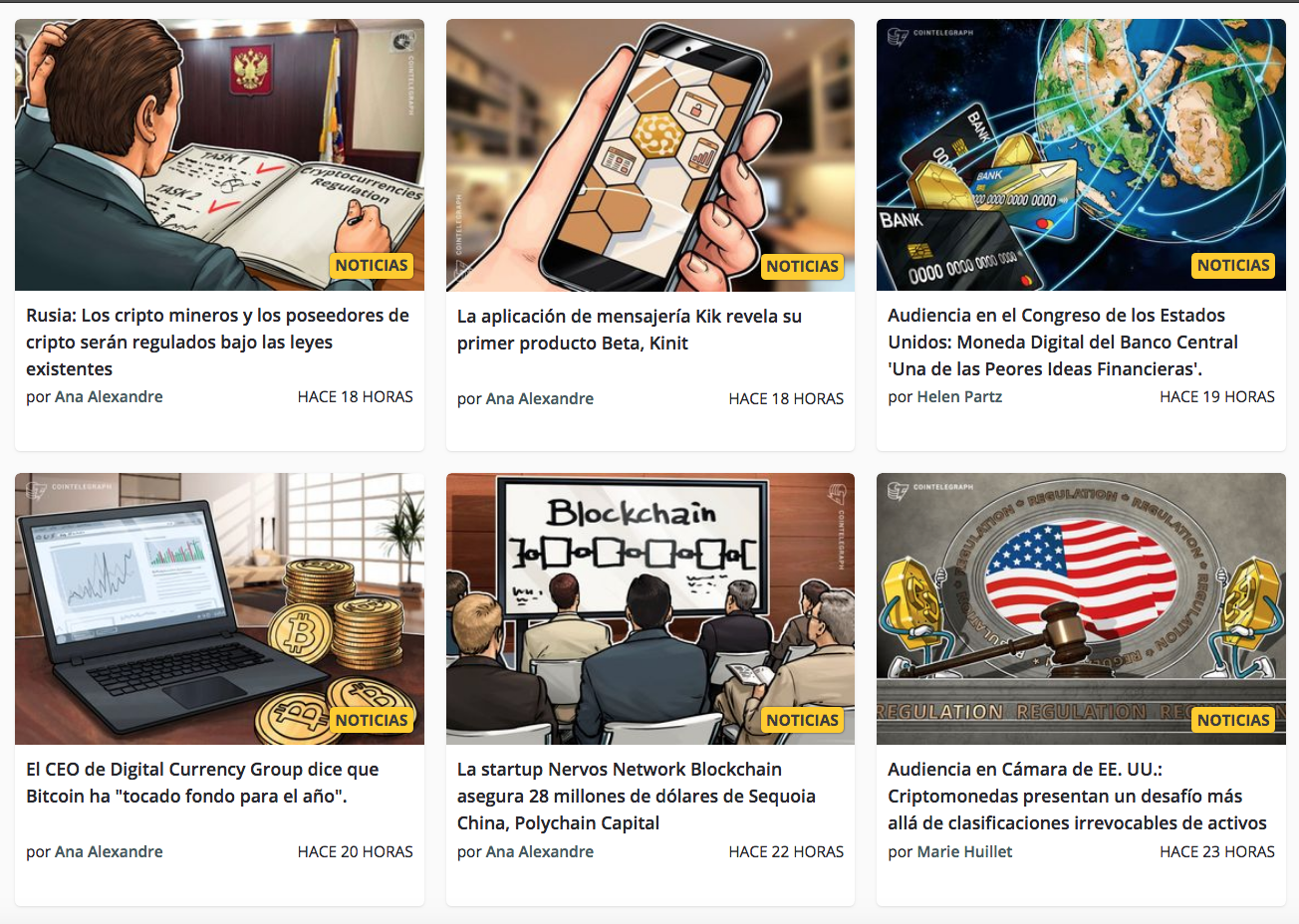Read the Central Bank Digital Currency hearing article
This screenshot has height=924, width=1299.
(1063, 342)
